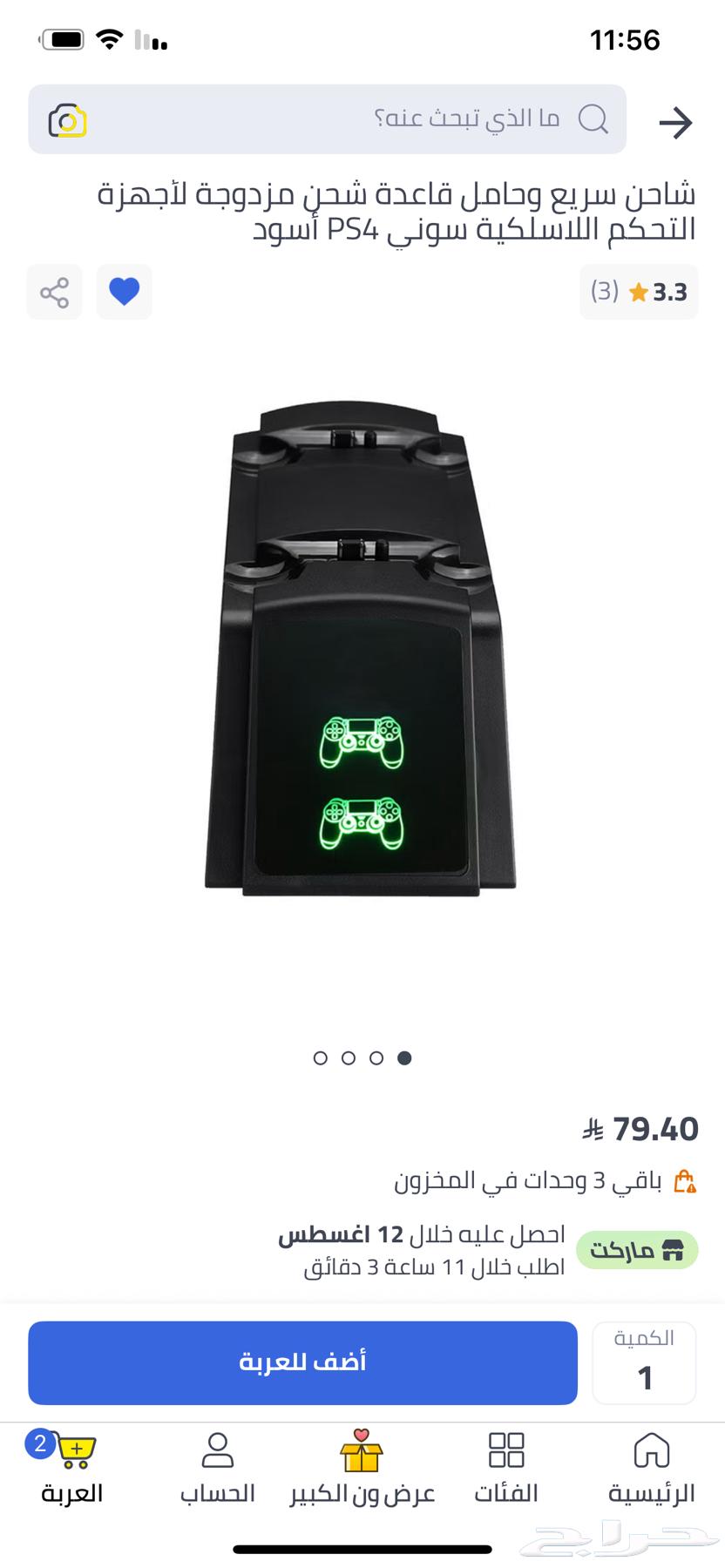725x1568 pixels.
Task: Tap 'أضف للعربة' to add to cart
Action: point(302,1362)
